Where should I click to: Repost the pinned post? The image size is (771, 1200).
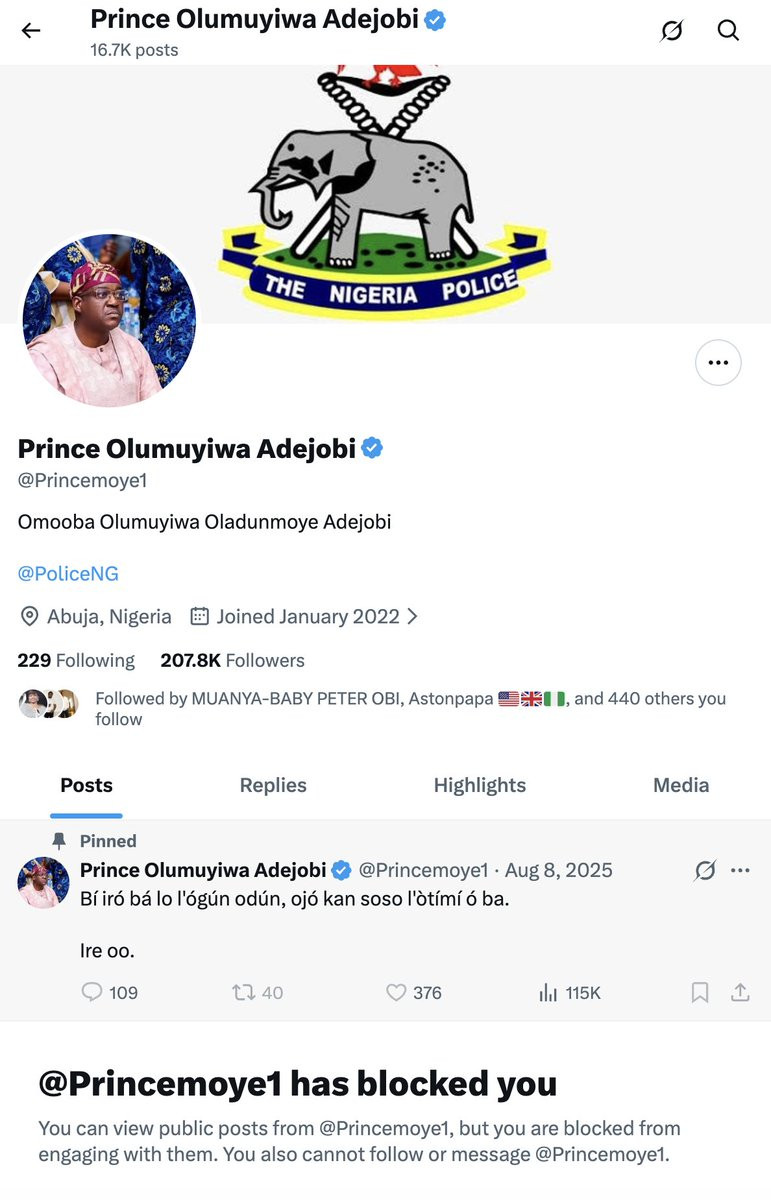click(257, 992)
